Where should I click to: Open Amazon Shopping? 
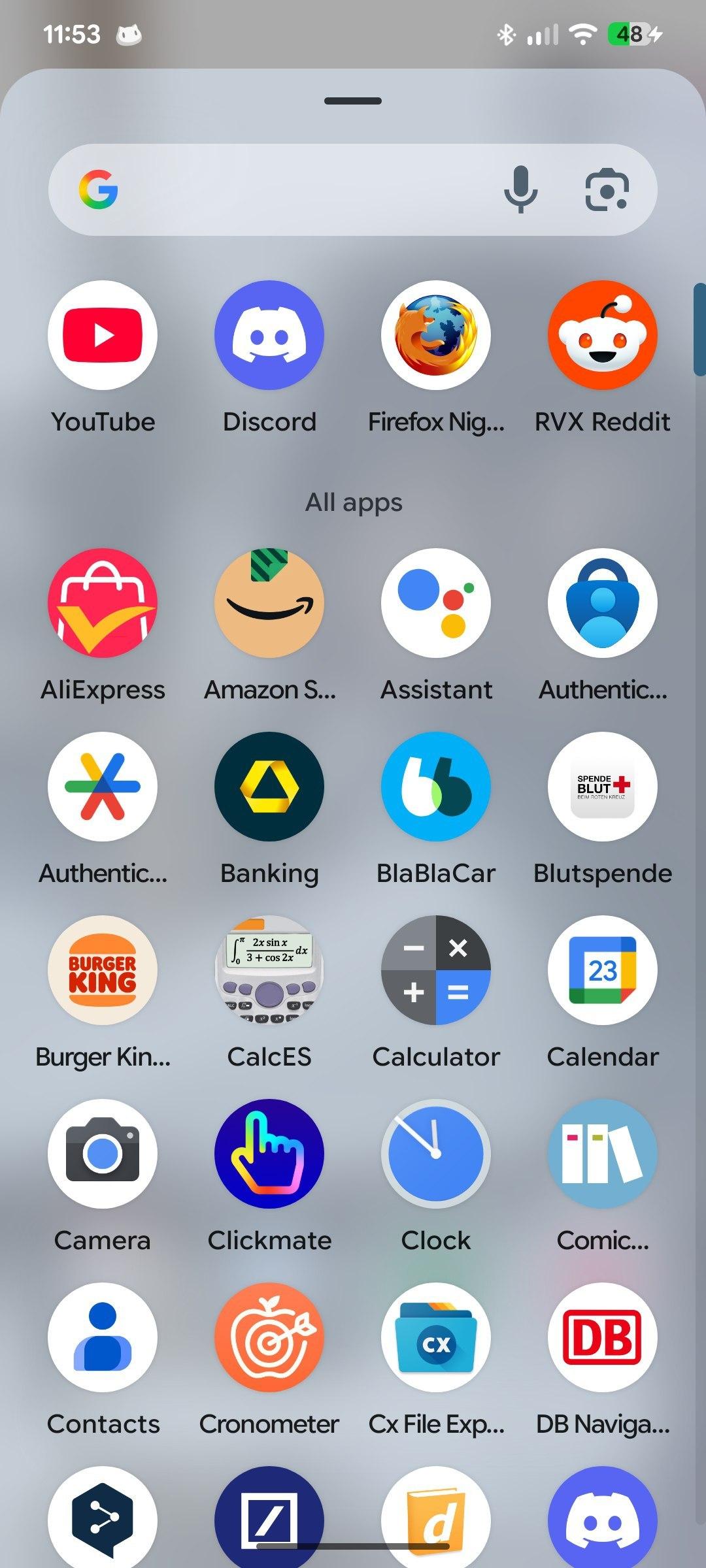click(x=269, y=603)
